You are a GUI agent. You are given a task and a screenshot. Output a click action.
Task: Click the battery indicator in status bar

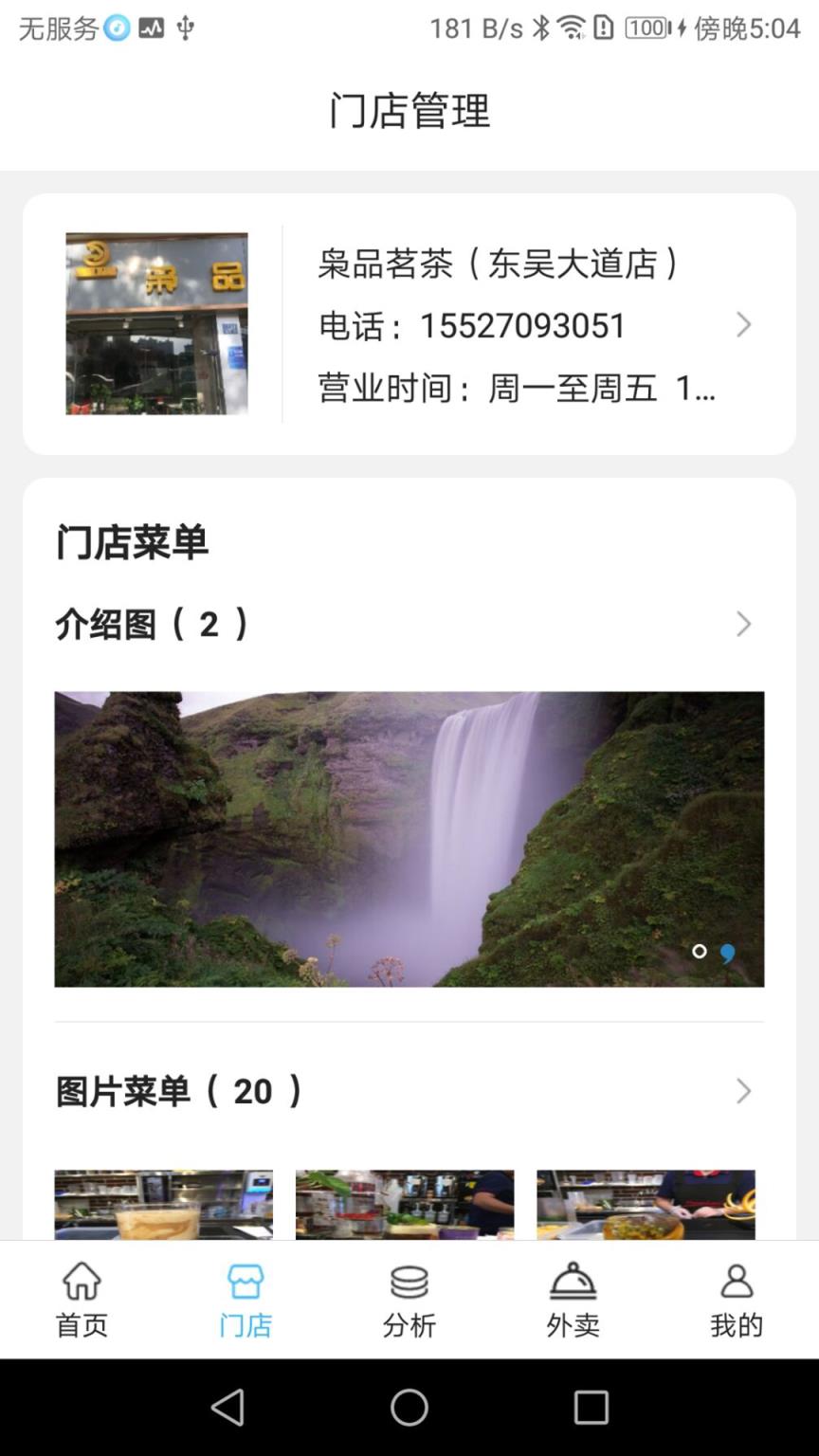click(x=646, y=27)
